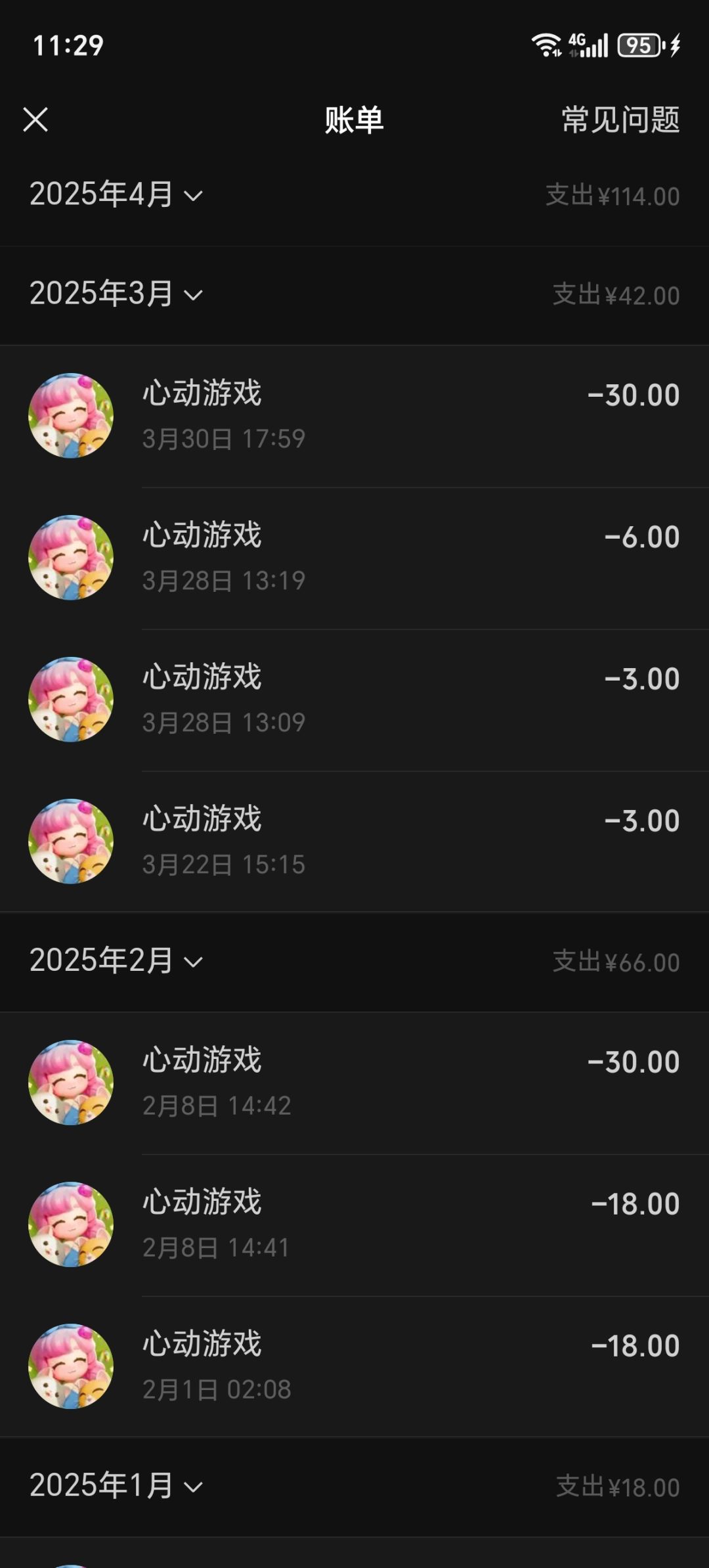
Task: Tap the charging bolt icon beside battery
Action: pos(674,45)
